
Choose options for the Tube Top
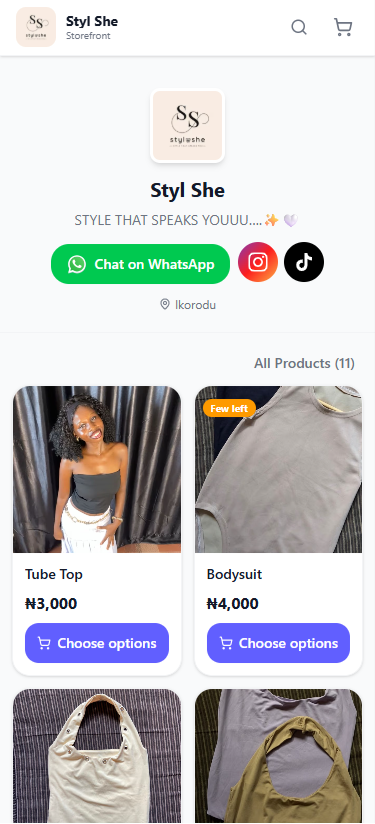coord(97,643)
